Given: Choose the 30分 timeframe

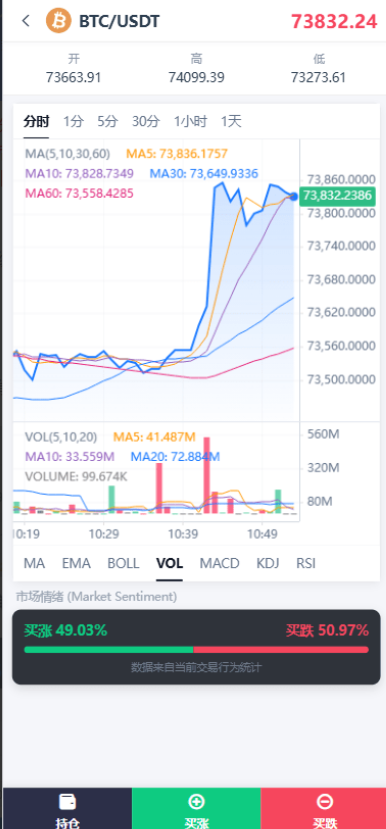Looking at the screenshot, I should coord(145,122).
